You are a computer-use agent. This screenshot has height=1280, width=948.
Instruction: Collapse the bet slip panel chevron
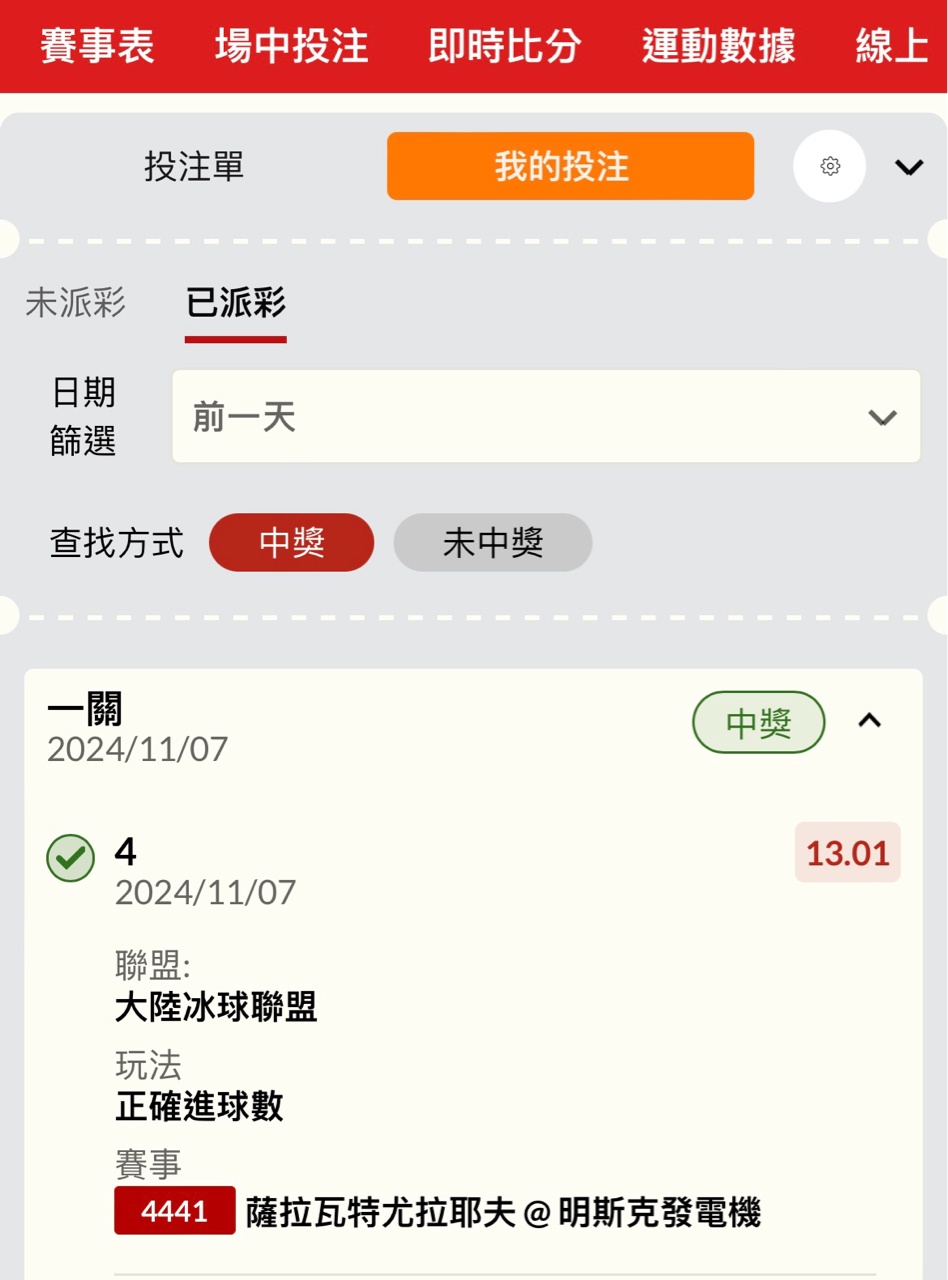tap(909, 167)
